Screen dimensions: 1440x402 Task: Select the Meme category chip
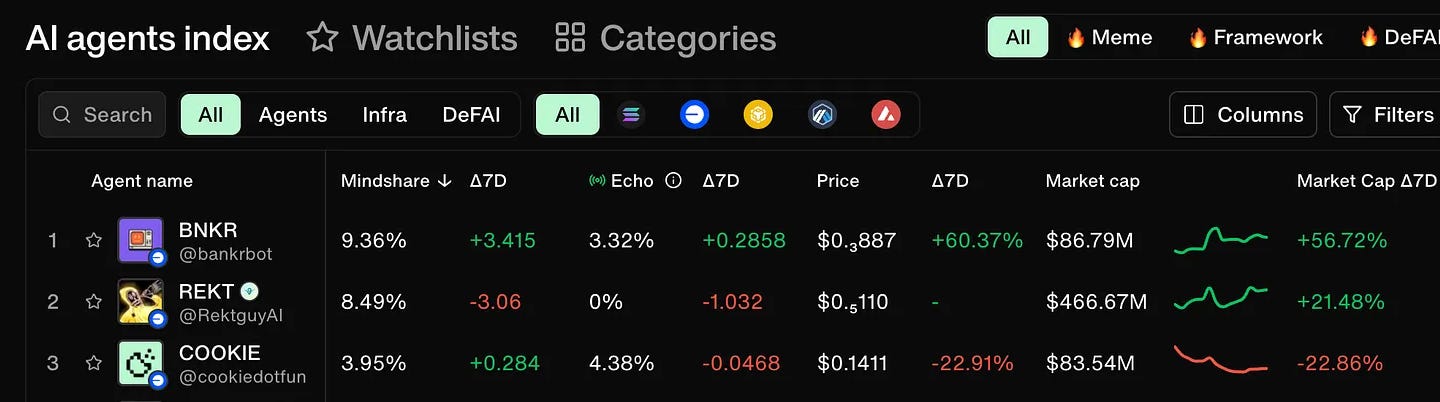(1109, 38)
